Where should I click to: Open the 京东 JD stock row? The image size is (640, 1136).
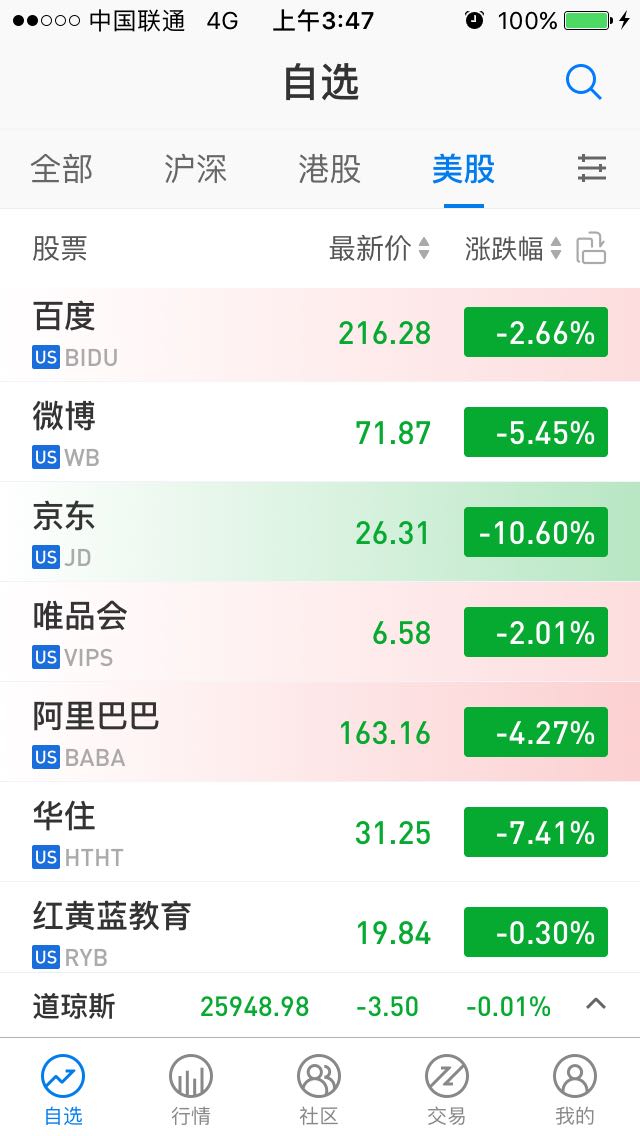[x=320, y=532]
